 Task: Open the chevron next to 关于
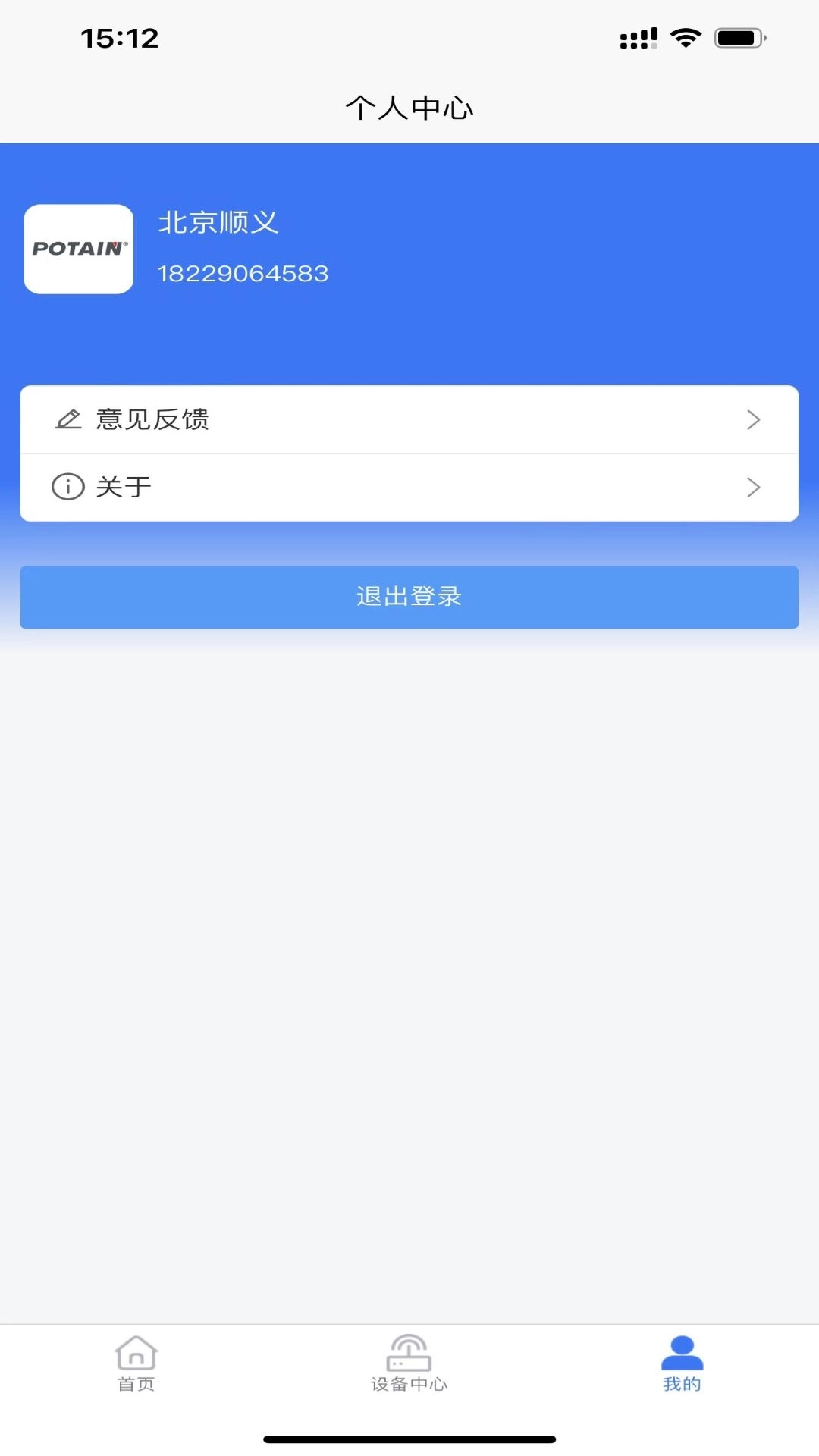point(753,486)
